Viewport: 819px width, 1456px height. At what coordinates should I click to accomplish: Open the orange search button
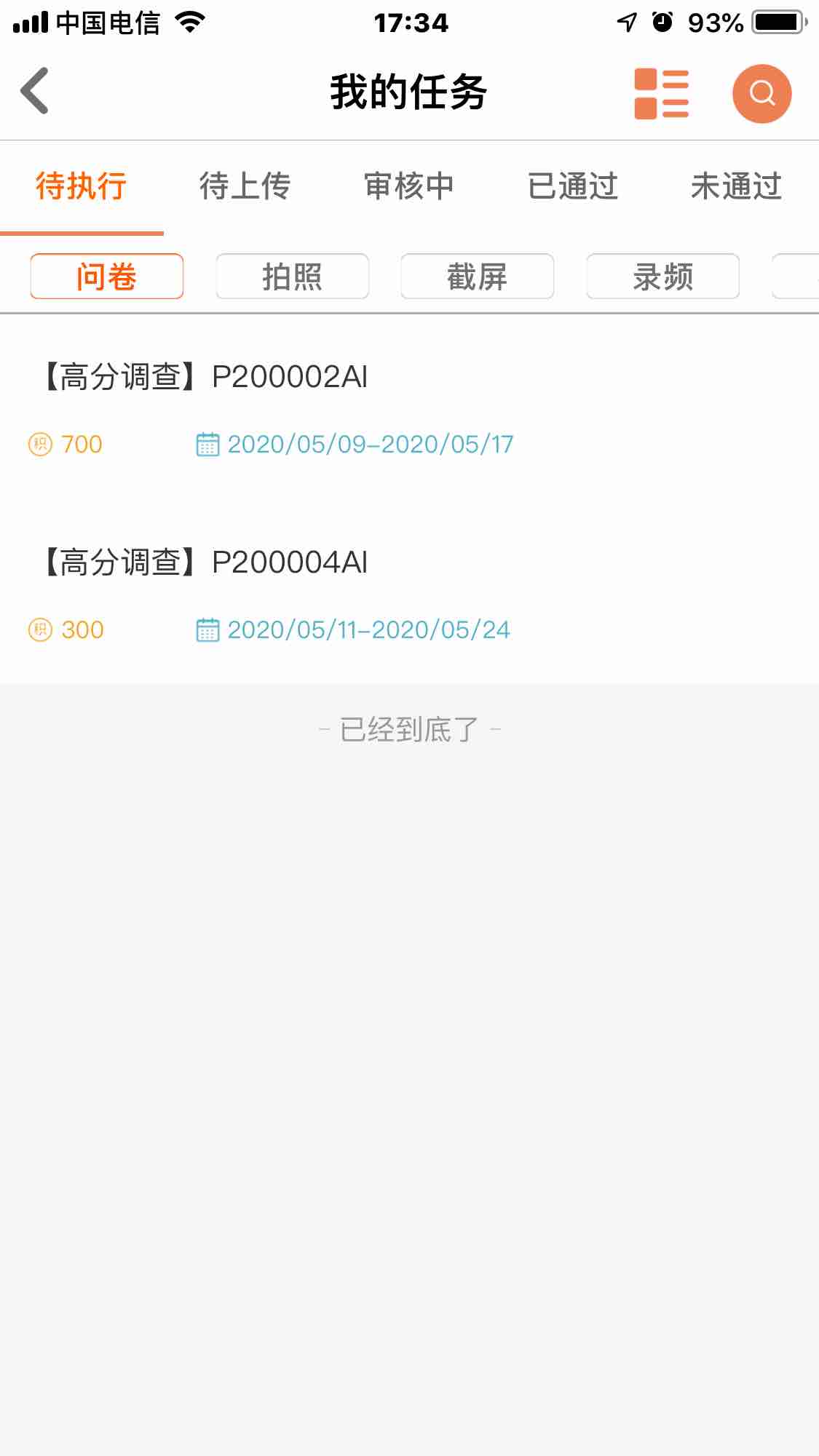click(761, 93)
